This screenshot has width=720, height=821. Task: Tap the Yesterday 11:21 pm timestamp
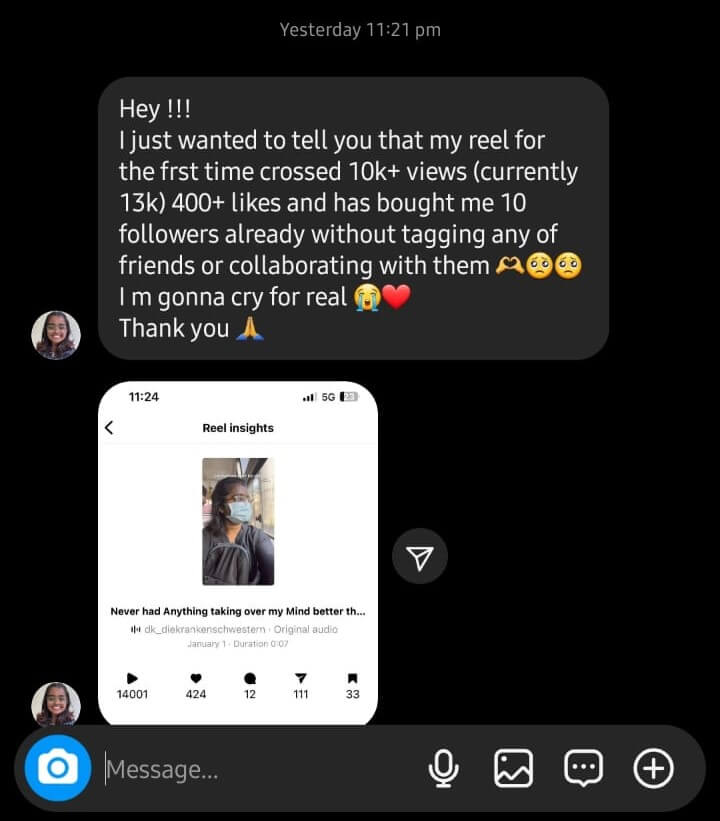359,29
